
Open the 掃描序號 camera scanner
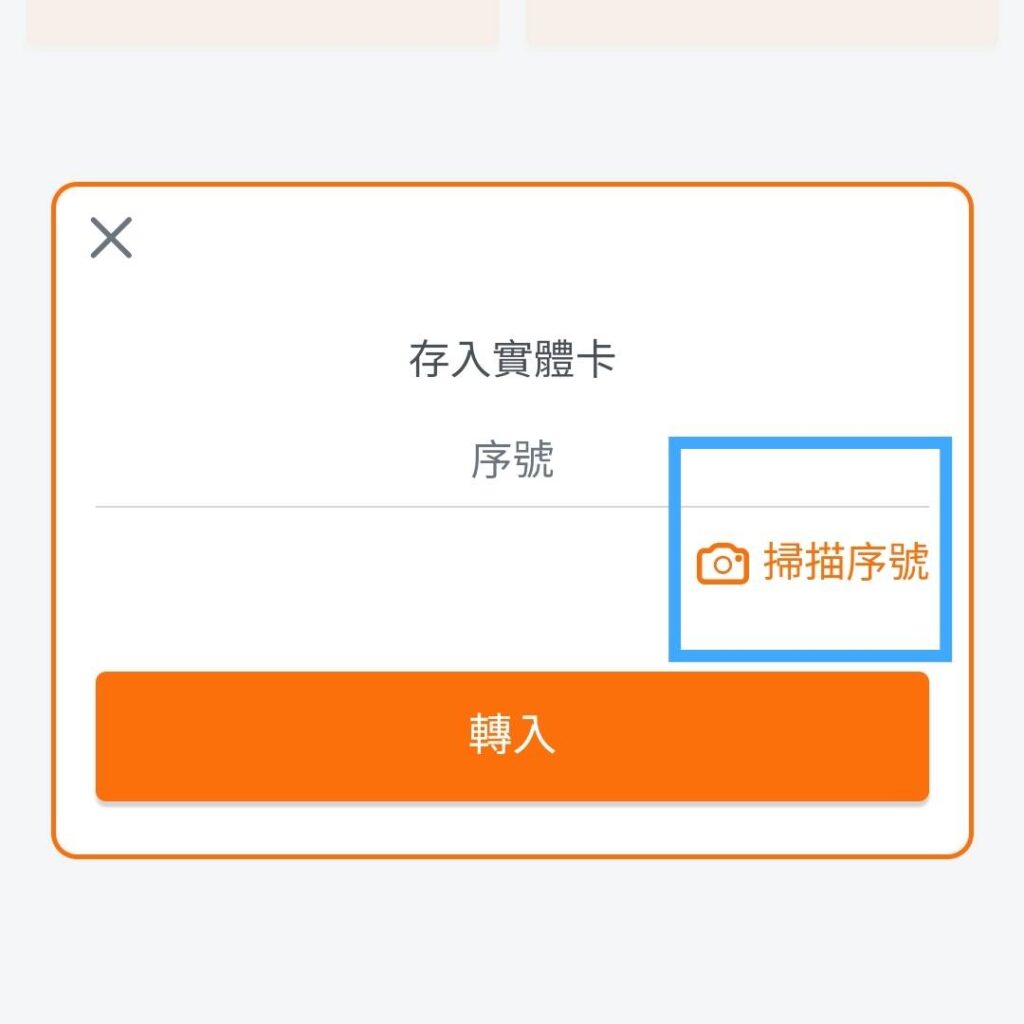812,563
